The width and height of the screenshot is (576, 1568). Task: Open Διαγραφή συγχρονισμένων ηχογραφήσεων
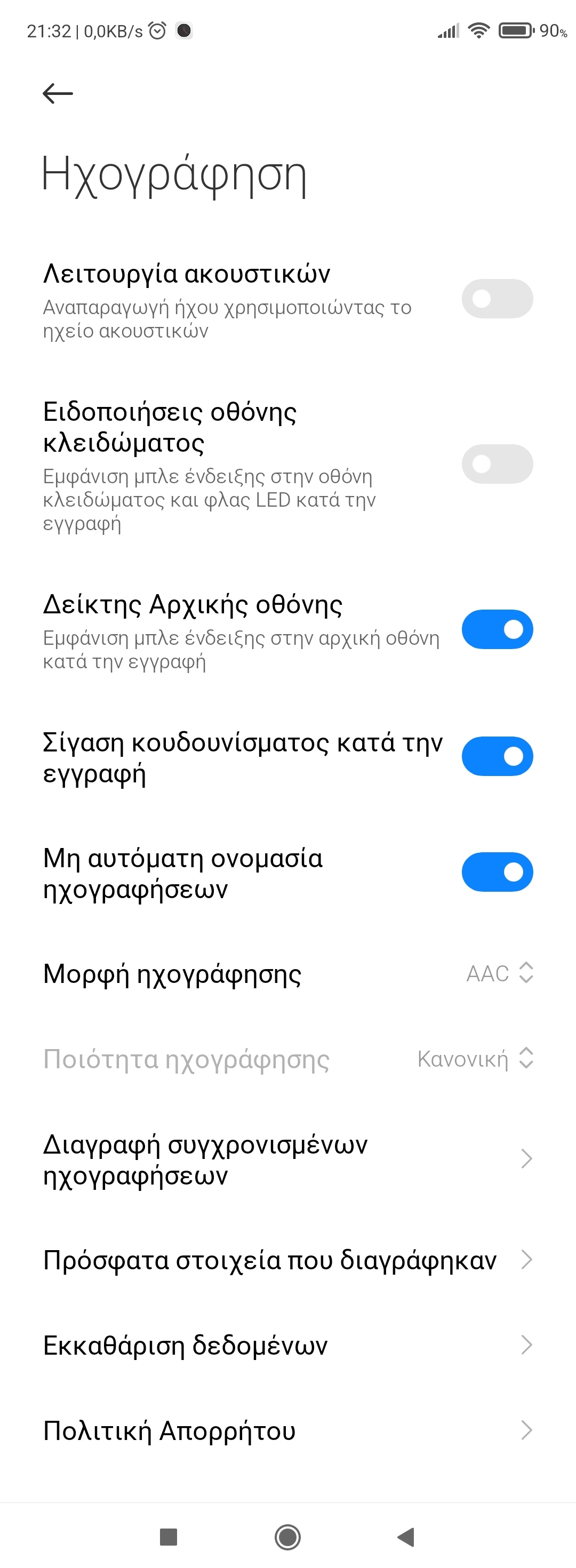coord(287,1159)
